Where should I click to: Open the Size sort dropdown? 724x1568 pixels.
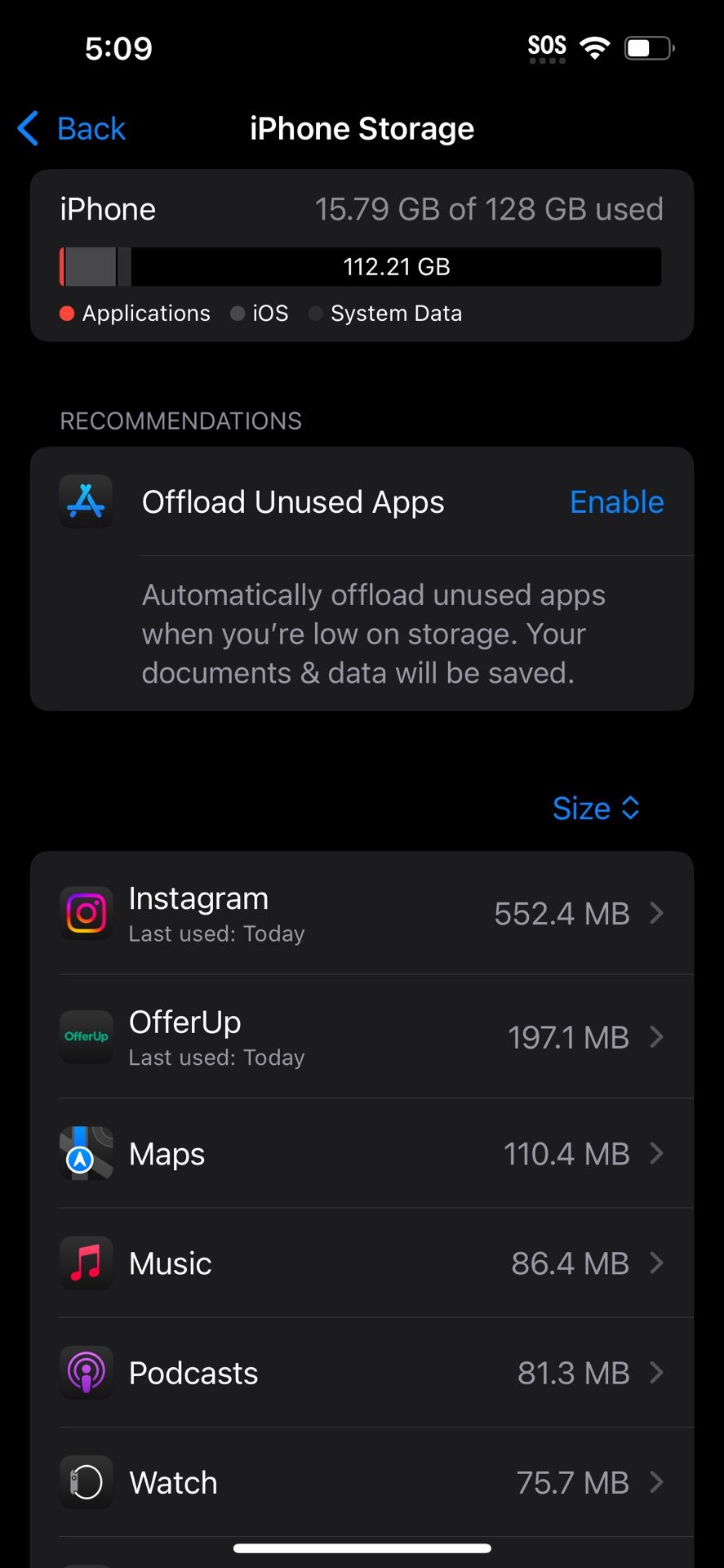click(596, 808)
